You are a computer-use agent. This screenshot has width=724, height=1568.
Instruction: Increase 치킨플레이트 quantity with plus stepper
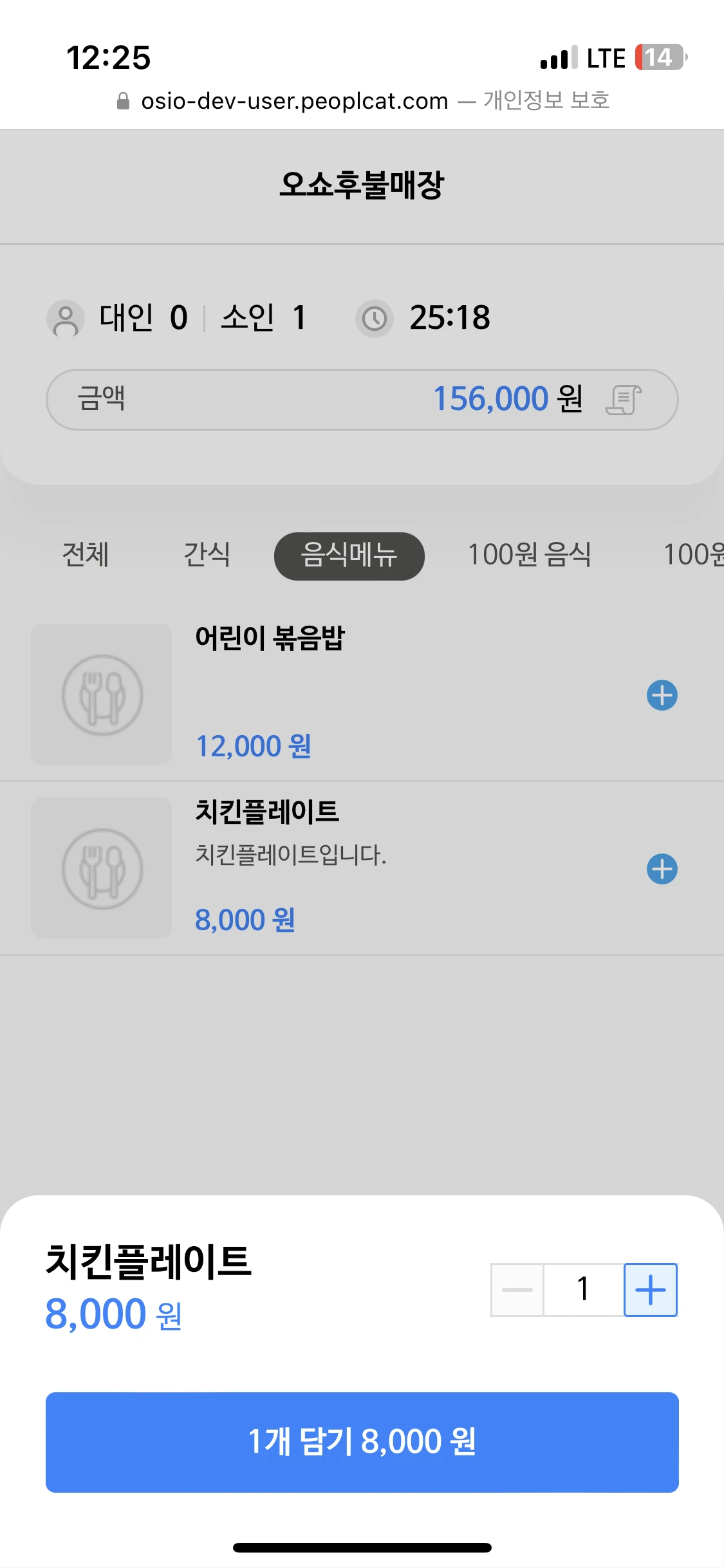point(650,1290)
